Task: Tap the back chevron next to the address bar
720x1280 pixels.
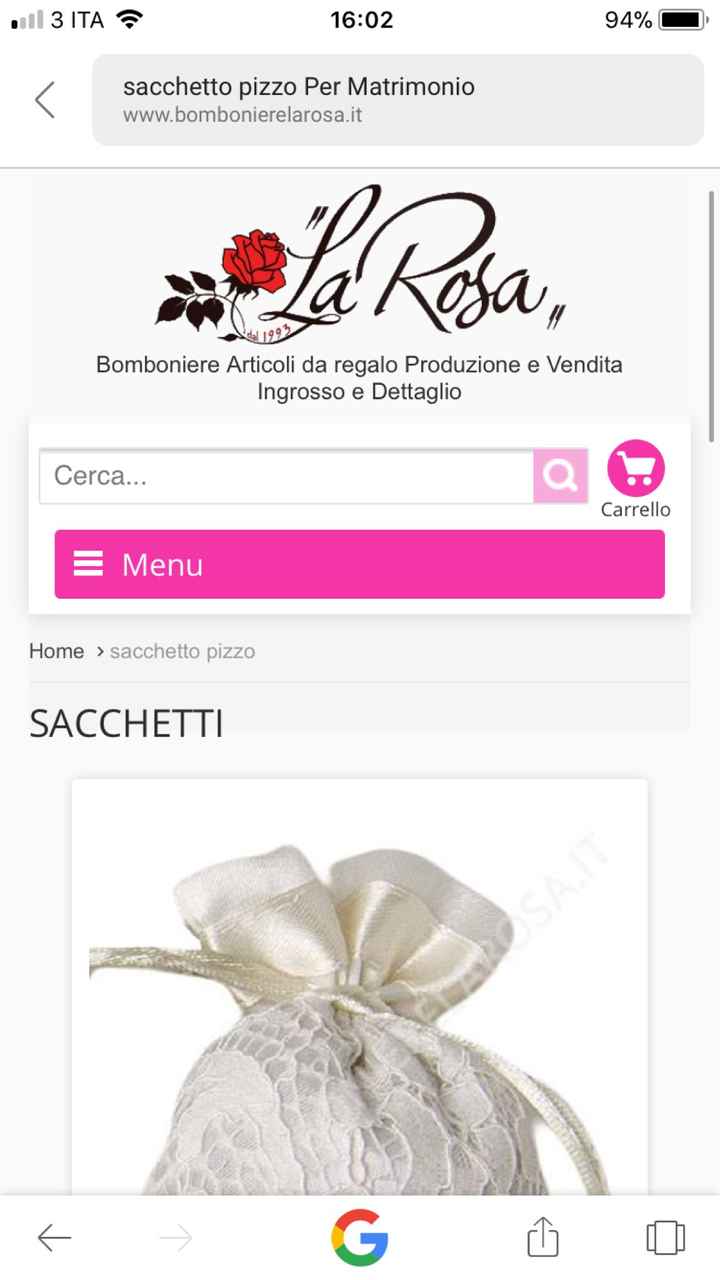Action: click(x=44, y=100)
